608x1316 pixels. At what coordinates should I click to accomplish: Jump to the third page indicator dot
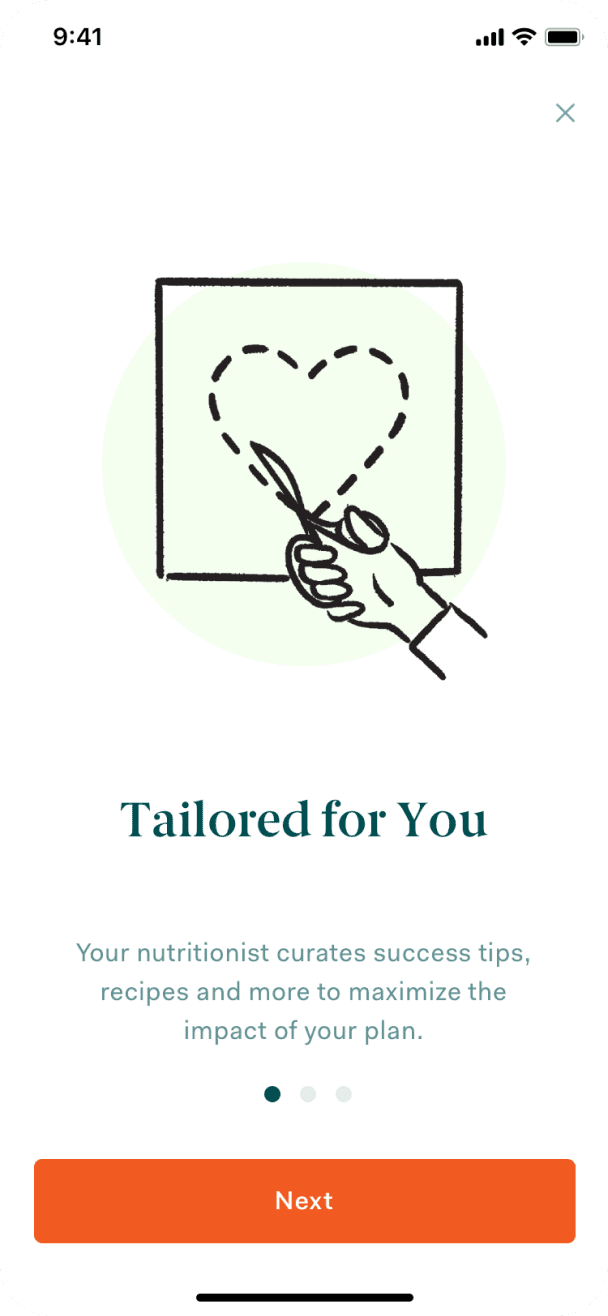point(344,1094)
